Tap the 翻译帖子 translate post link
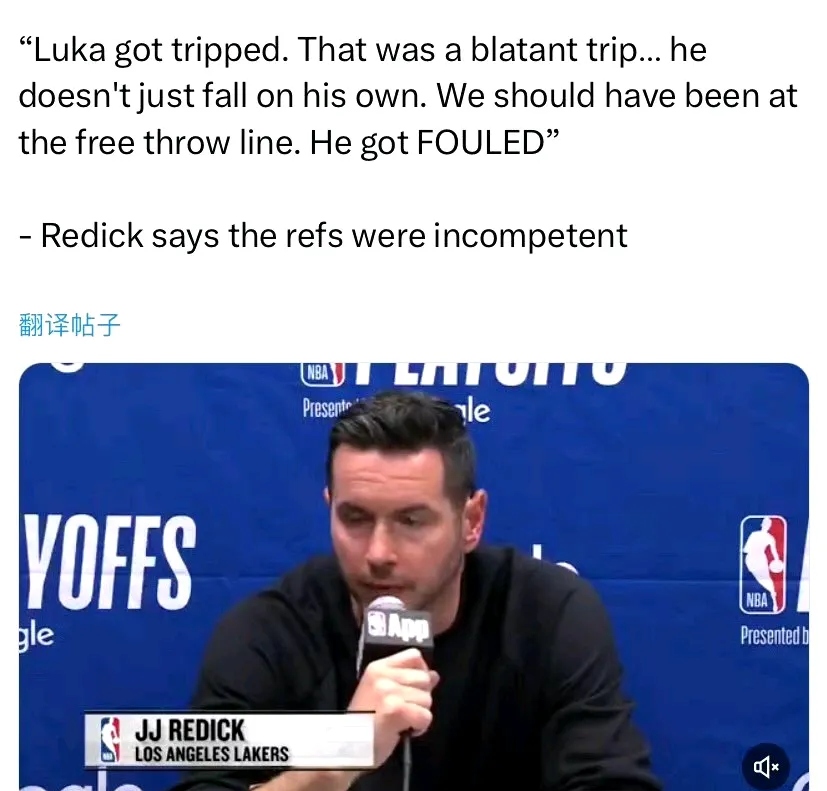 [70, 325]
